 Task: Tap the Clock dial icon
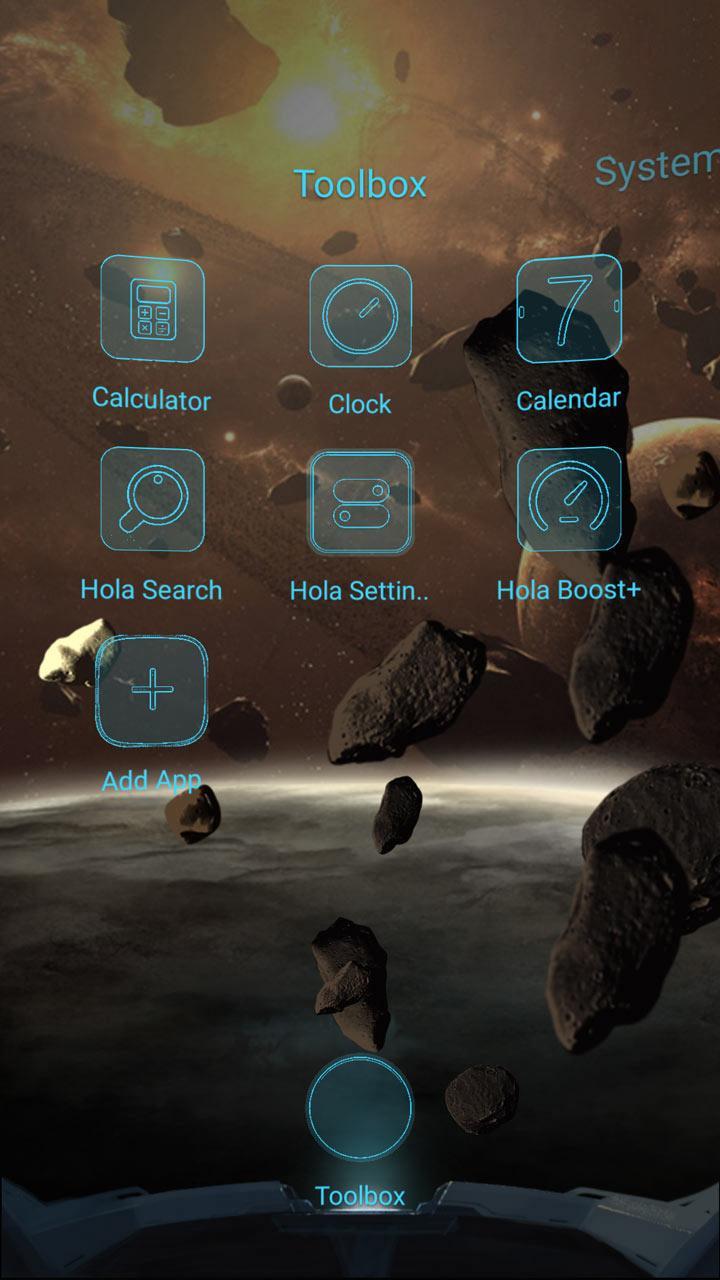pyautogui.click(x=360, y=315)
